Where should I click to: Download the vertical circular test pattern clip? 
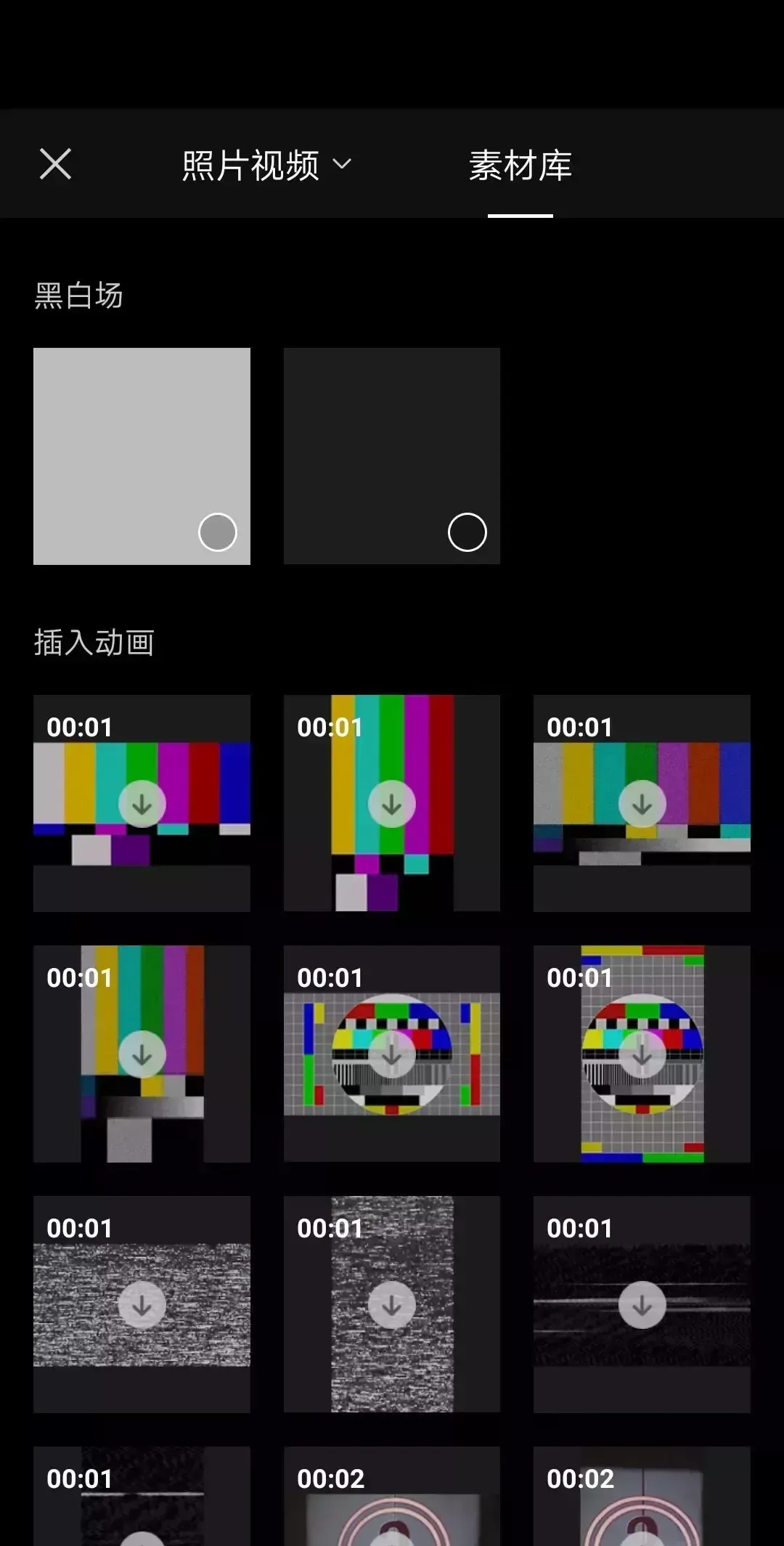click(642, 1054)
